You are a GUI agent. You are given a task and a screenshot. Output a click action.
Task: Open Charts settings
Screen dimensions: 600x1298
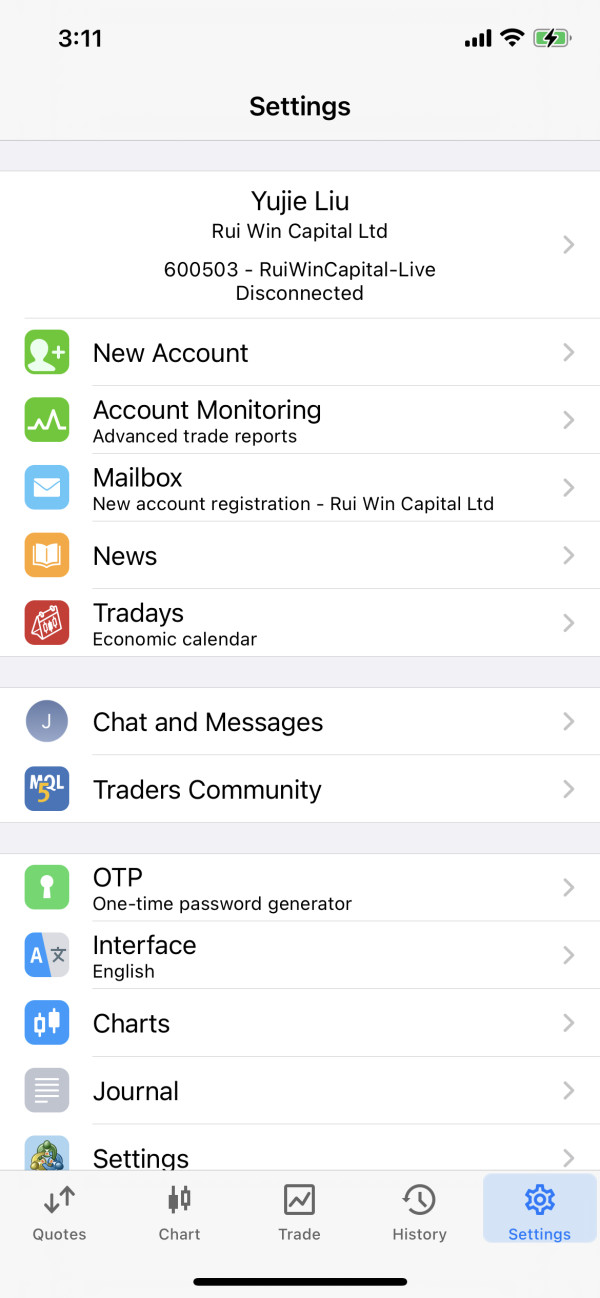click(300, 1023)
